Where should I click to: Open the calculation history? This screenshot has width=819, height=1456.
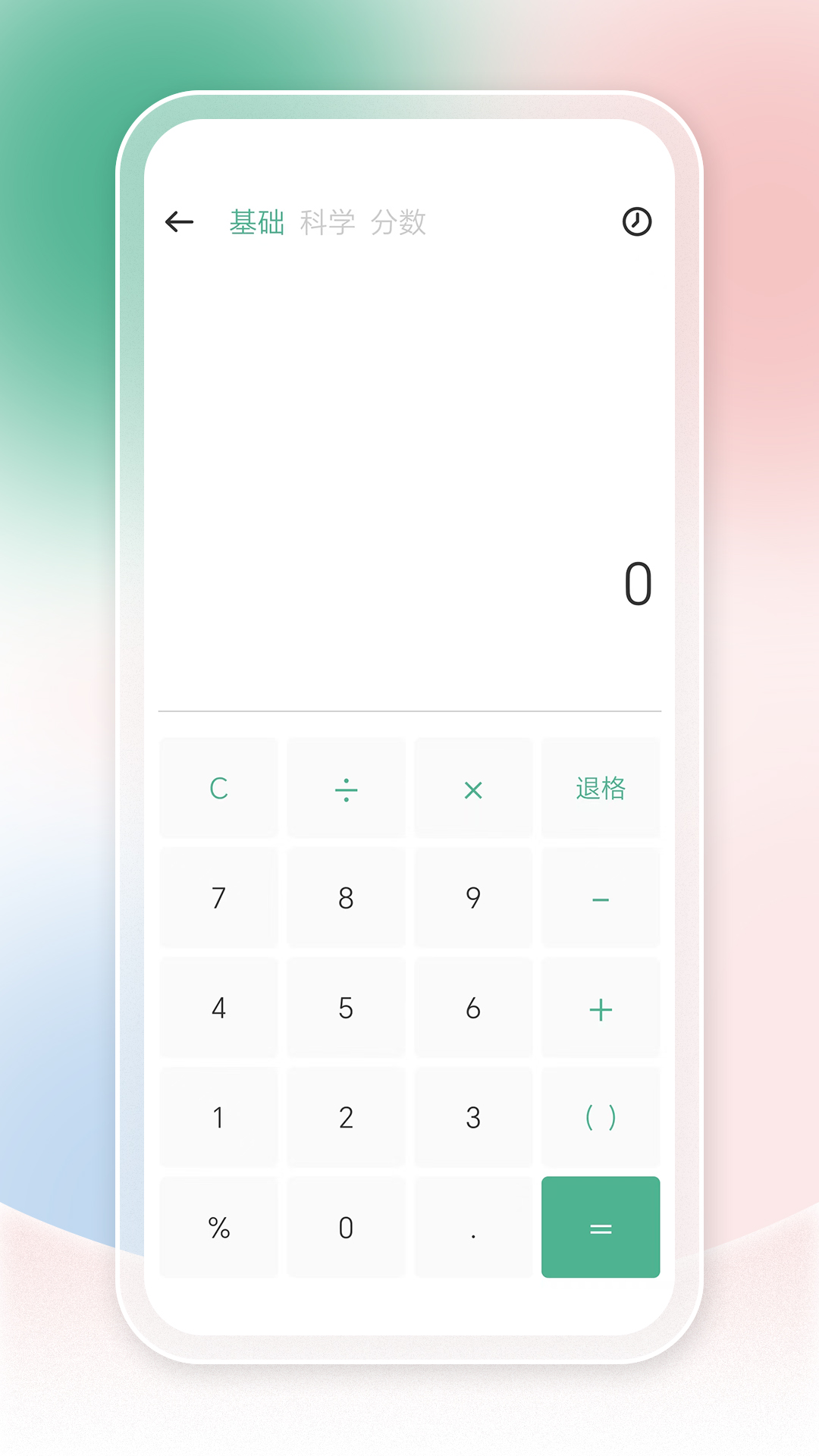pyautogui.click(x=635, y=221)
